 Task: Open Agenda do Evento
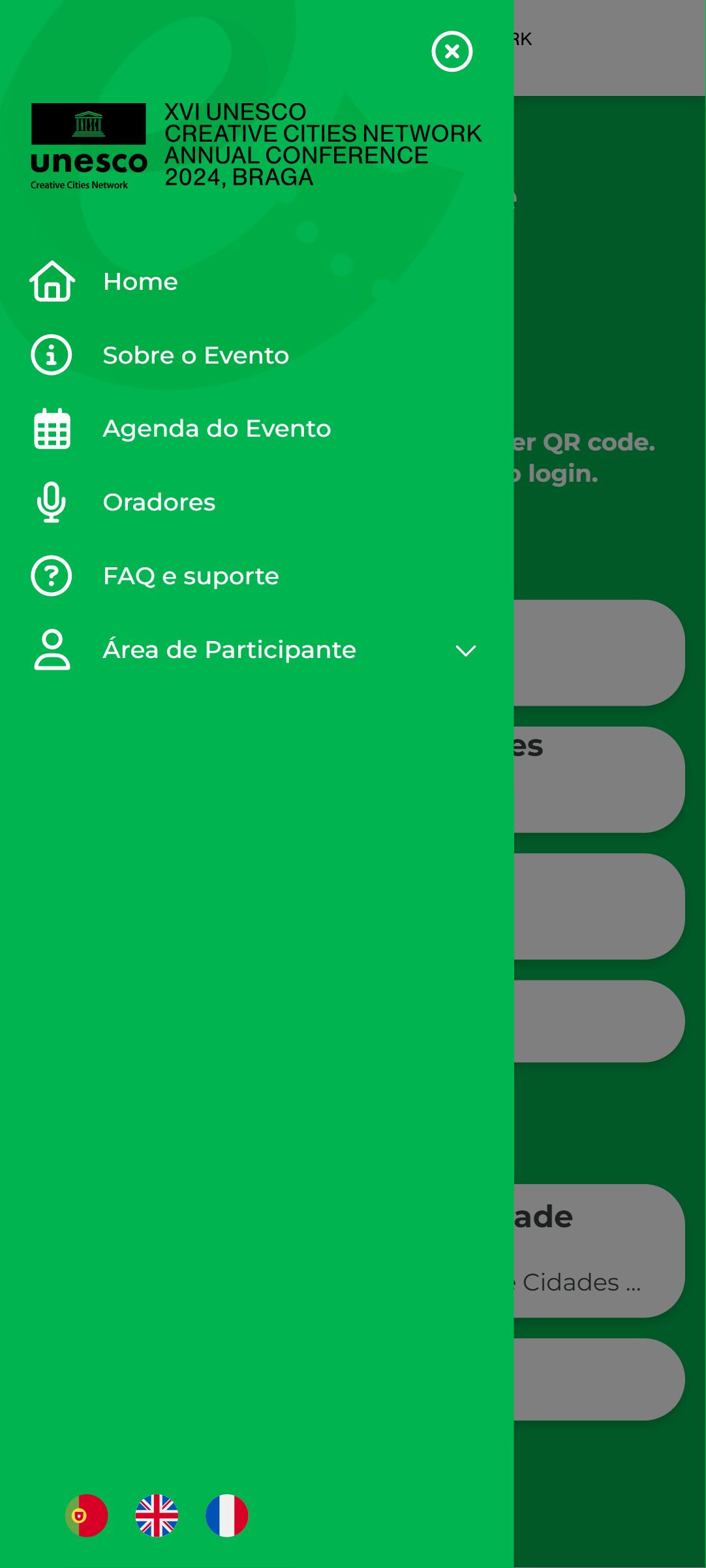coord(216,429)
